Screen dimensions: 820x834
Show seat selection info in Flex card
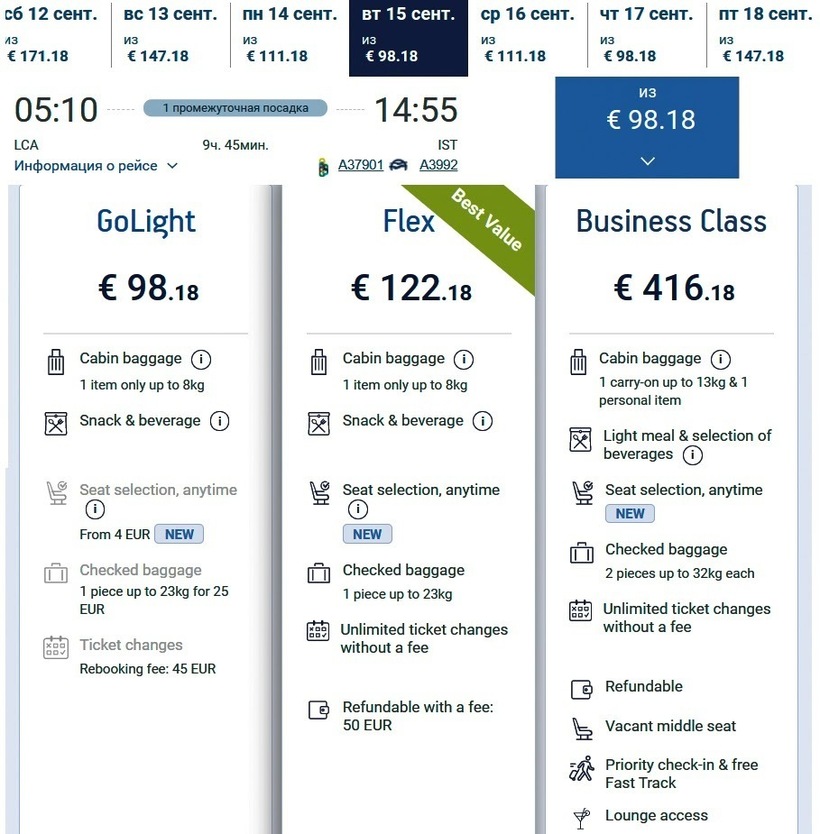pos(357,510)
